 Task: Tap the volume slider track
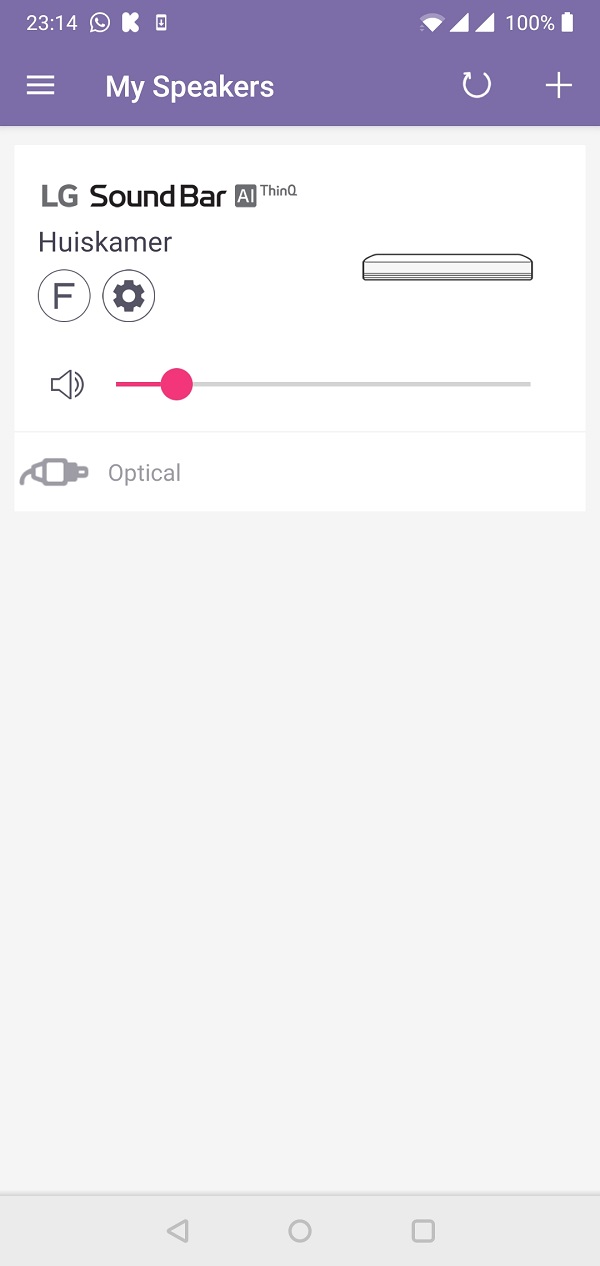[x=323, y=384]
